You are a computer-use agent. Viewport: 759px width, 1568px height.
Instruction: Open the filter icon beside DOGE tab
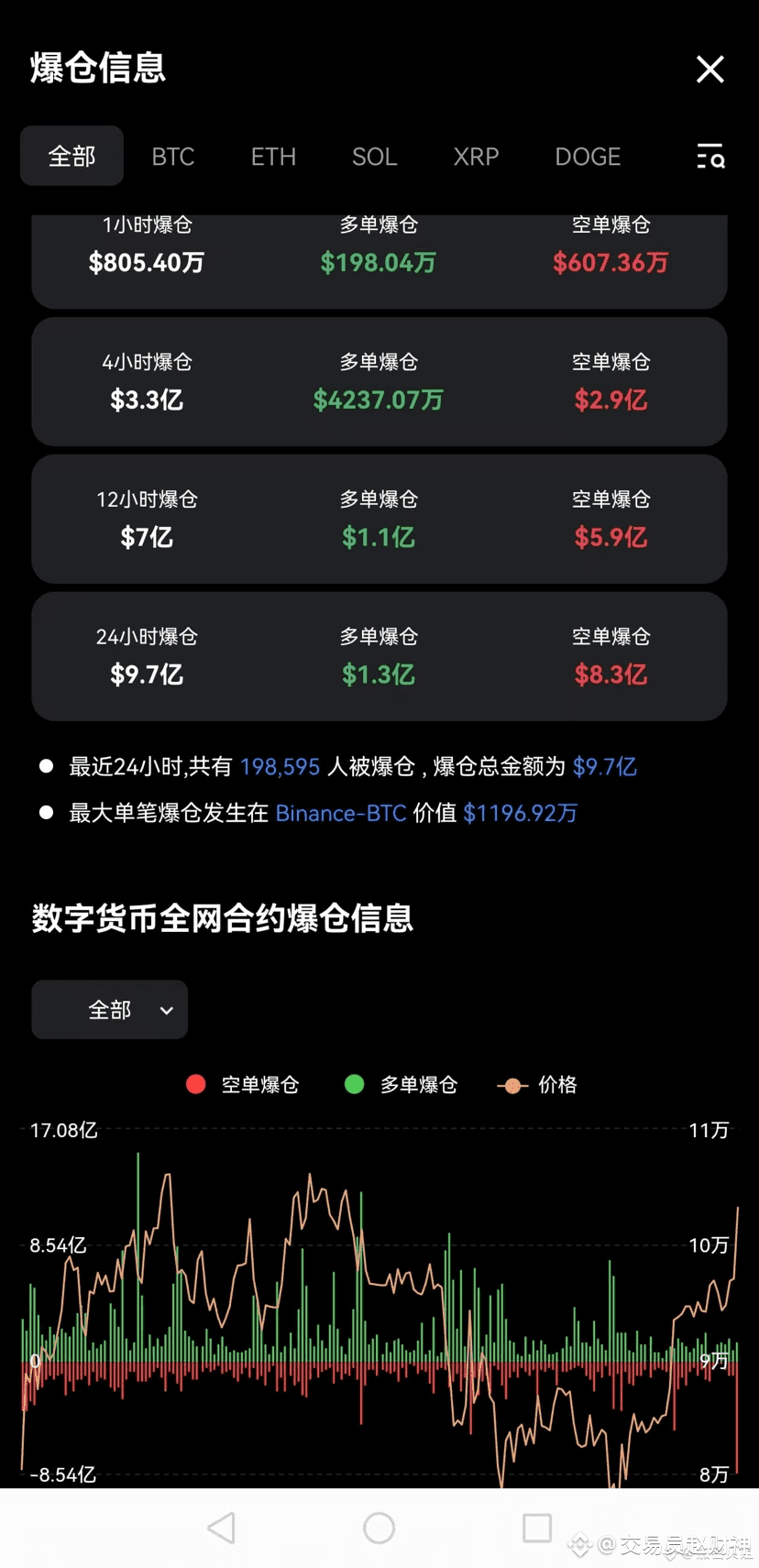(709, 157)
